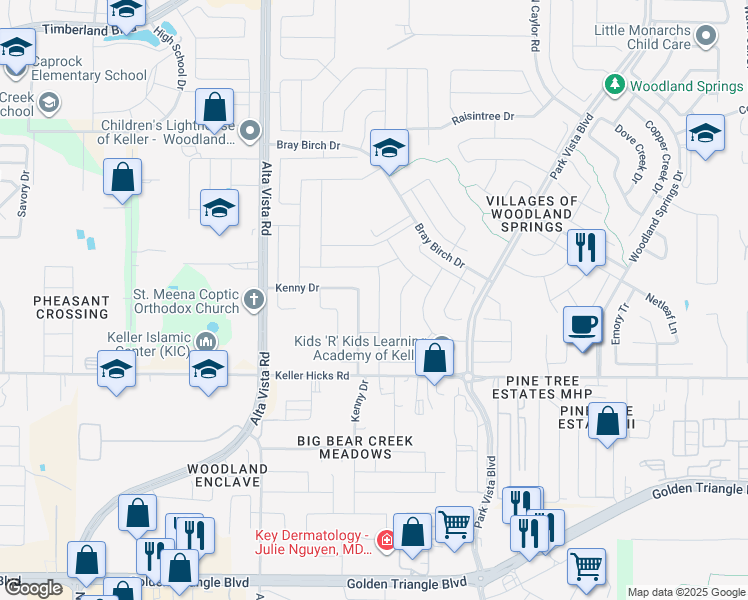Open Little Monarchs Child Care place marker
The image size is (748, 600).
point(707,37)
